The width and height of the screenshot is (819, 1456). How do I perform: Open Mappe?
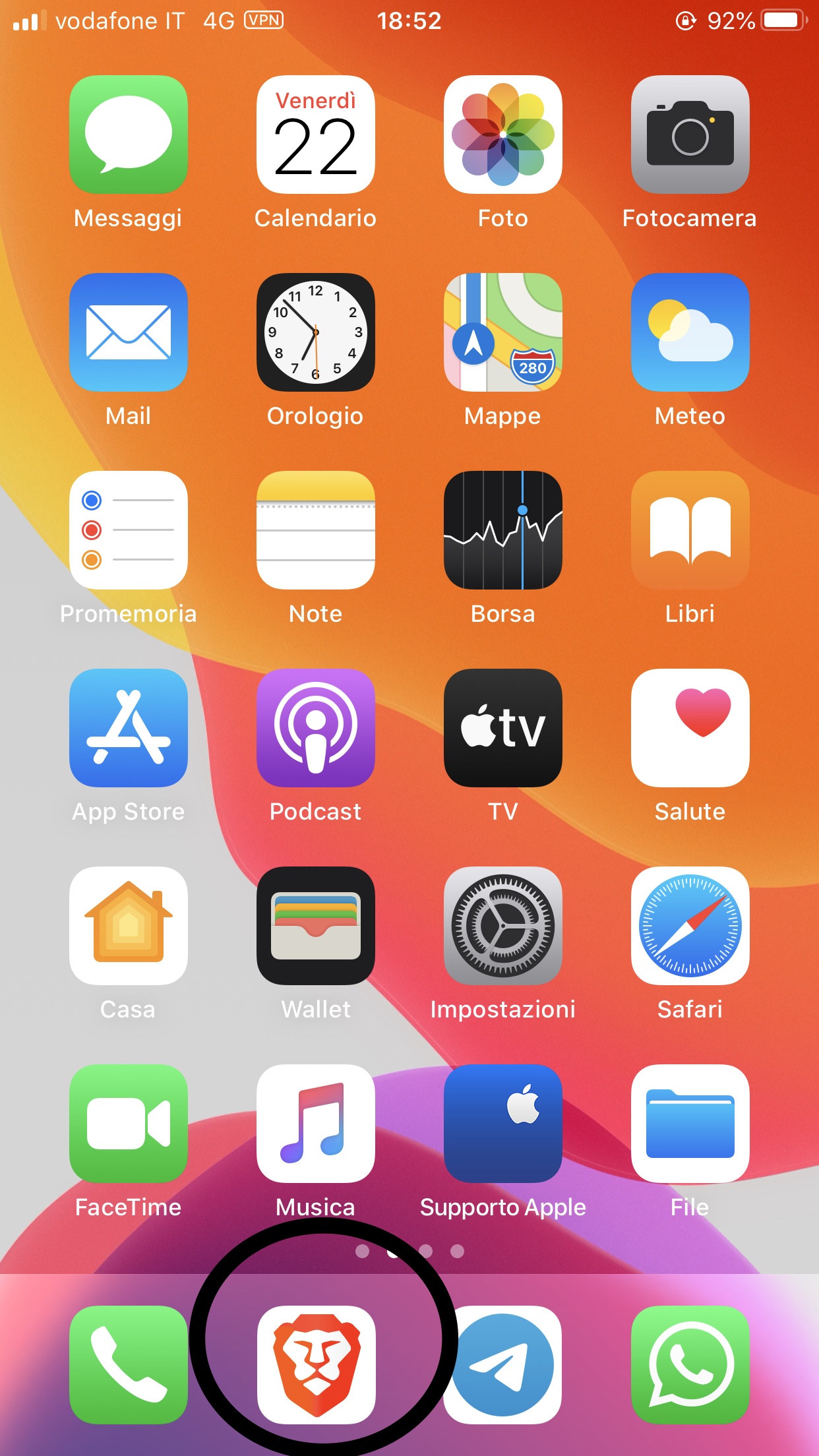tap(503, 332)
